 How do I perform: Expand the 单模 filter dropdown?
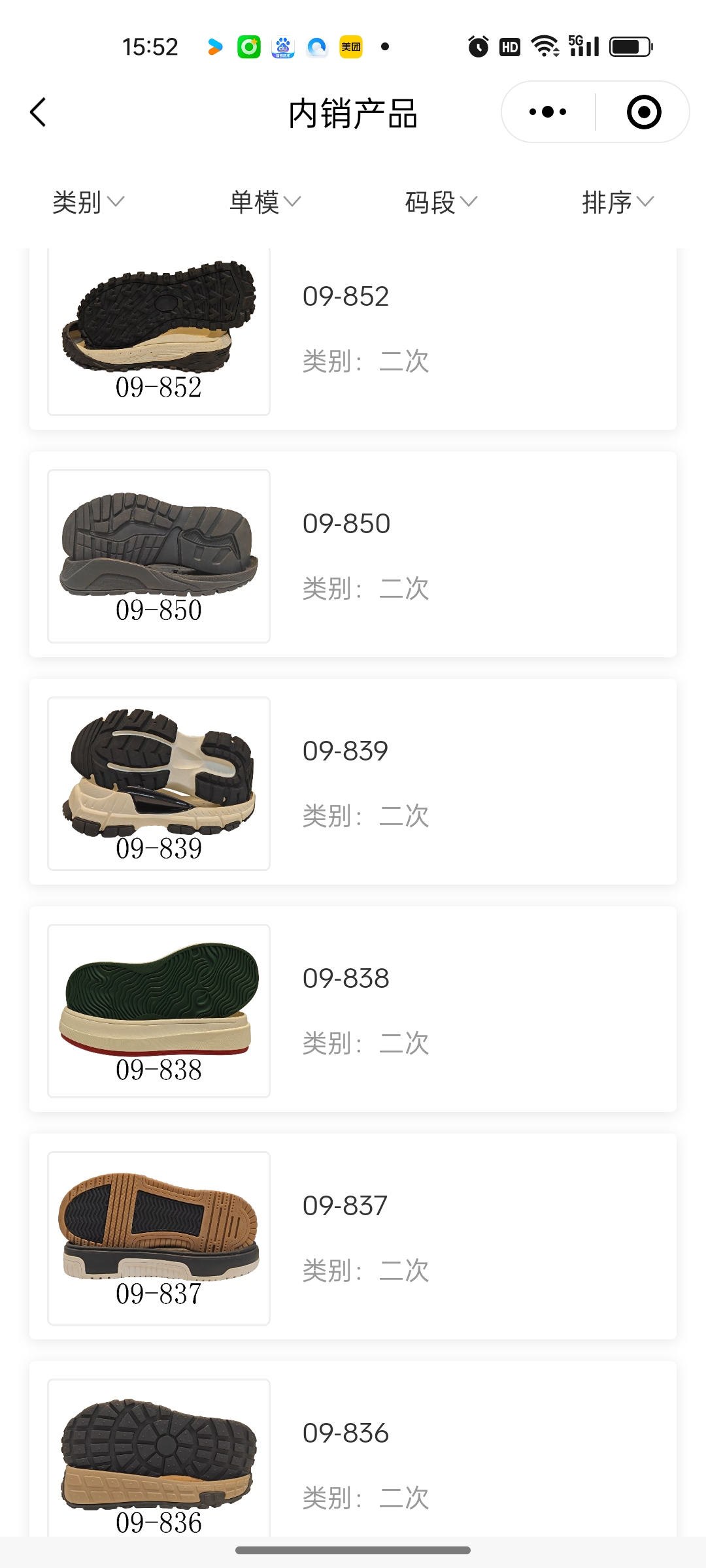(265, 202)
